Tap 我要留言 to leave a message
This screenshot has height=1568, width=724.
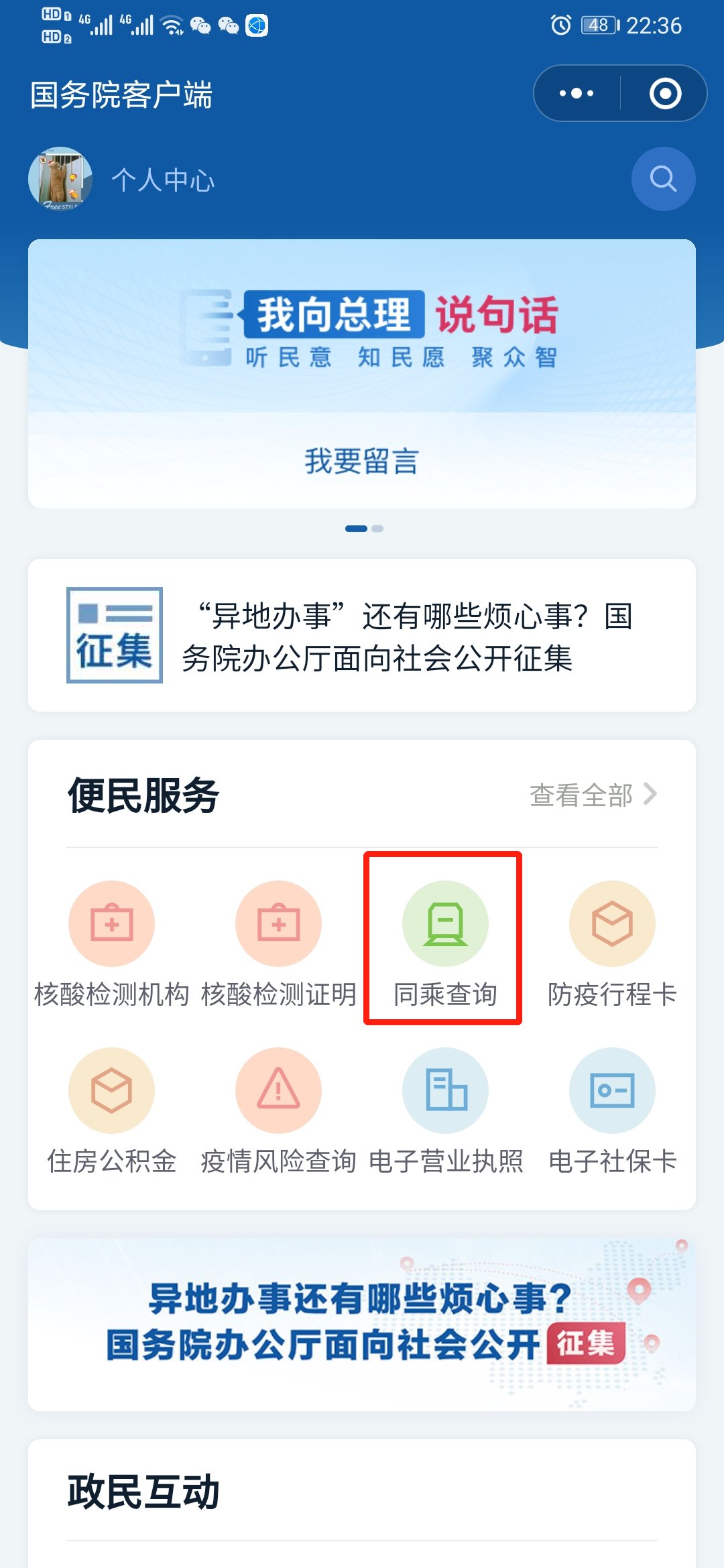tap(361, 461)
